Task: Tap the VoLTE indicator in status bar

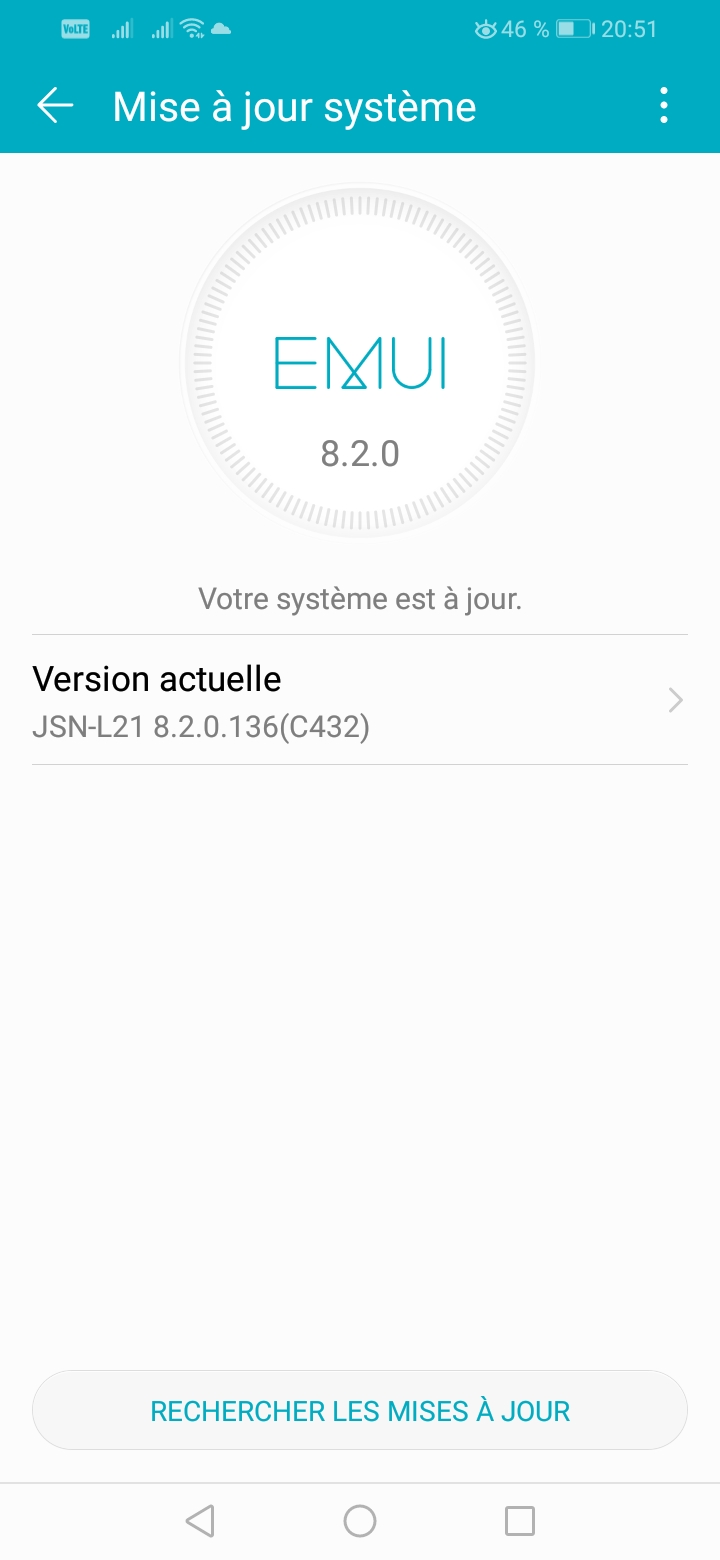Action: pyautogui.click(x=74, y=28)
